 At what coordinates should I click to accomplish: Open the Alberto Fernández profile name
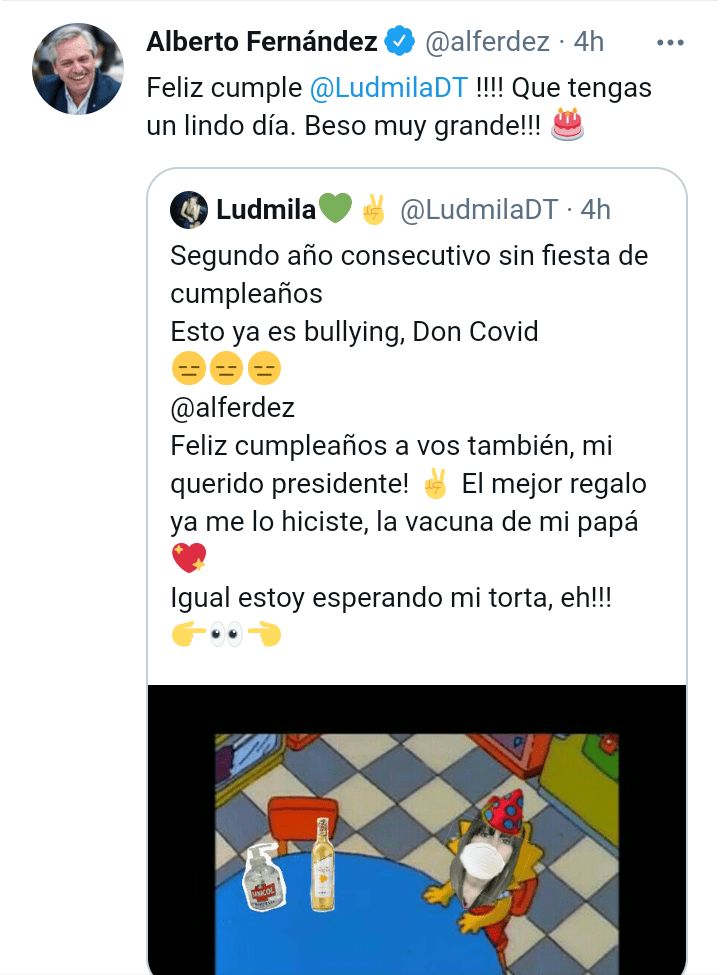click(x=262, y=42)
